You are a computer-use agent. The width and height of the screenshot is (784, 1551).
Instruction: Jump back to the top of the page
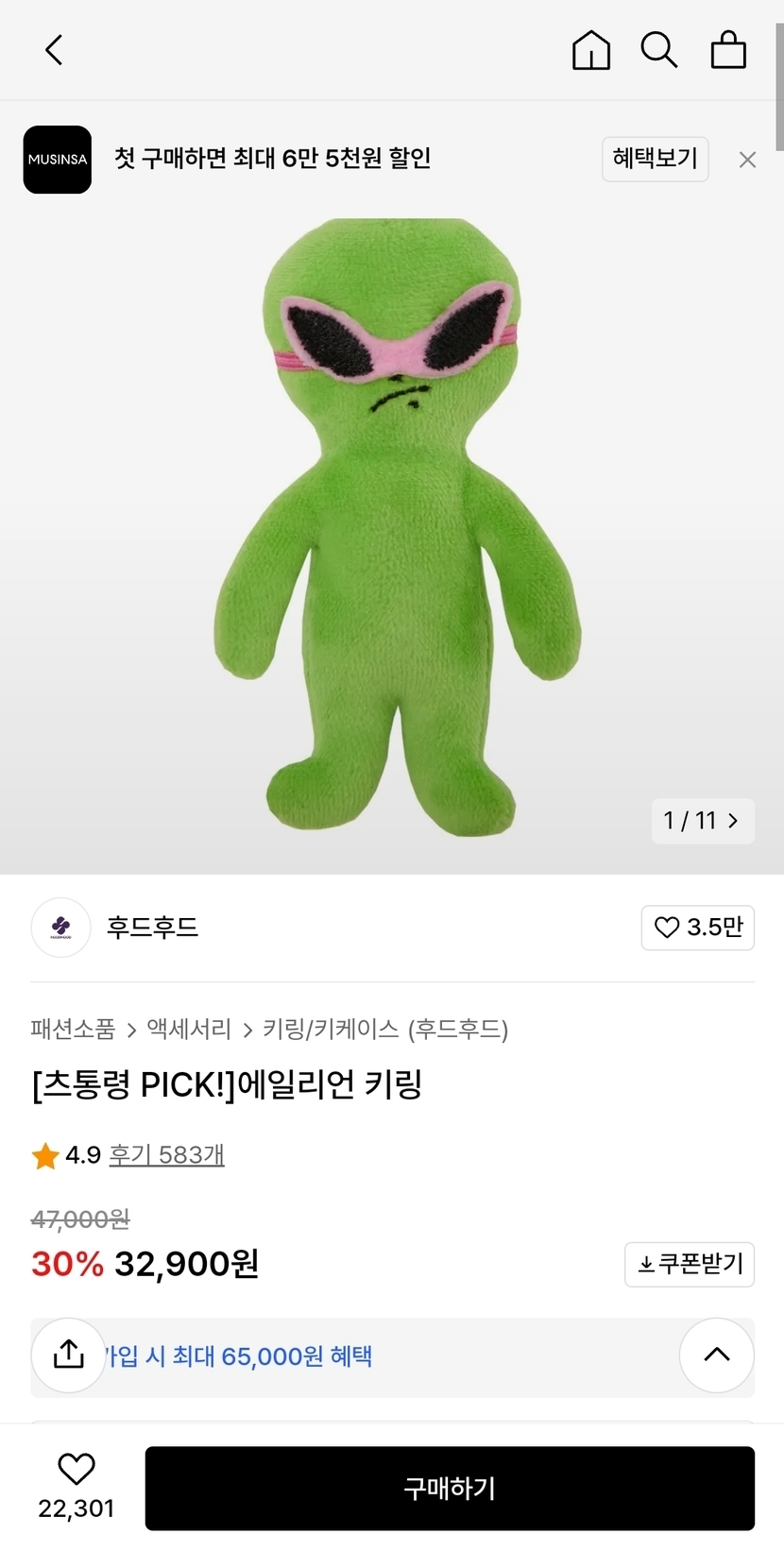tap(716, 1355)
